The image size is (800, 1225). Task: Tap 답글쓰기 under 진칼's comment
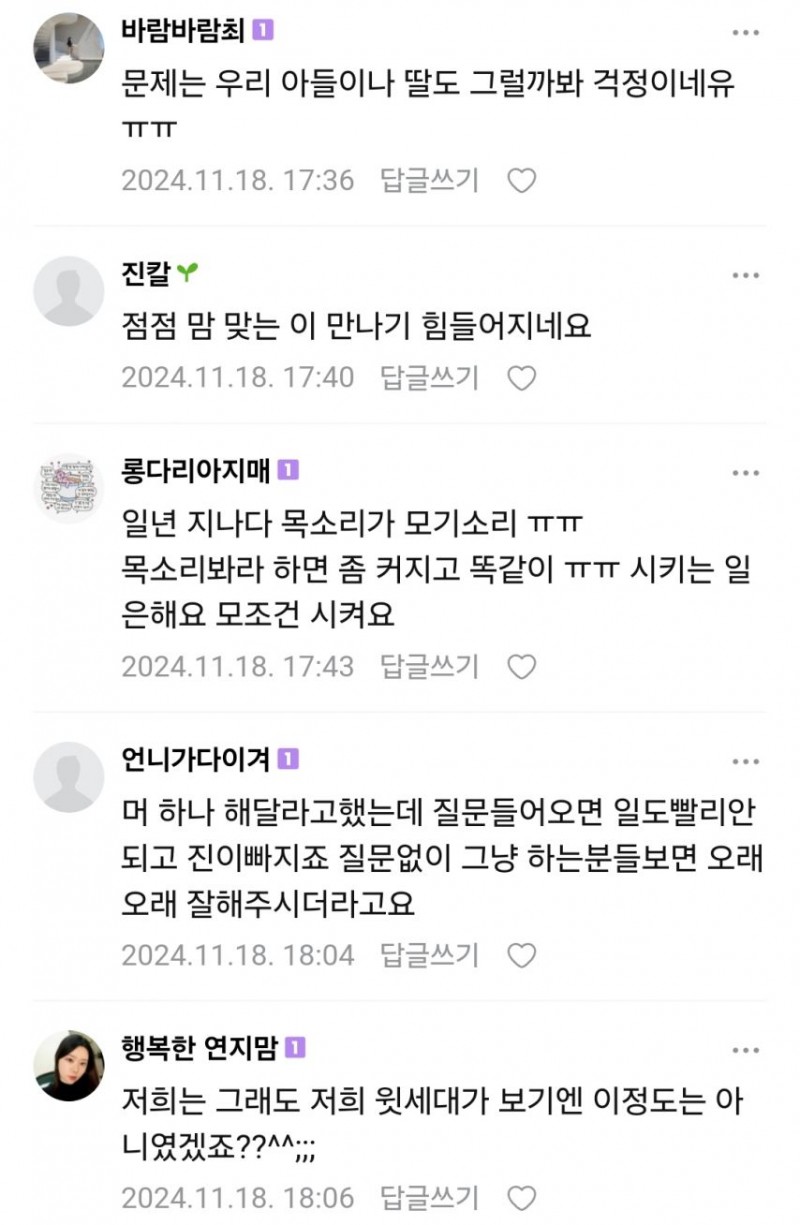(x=429, y=378)
